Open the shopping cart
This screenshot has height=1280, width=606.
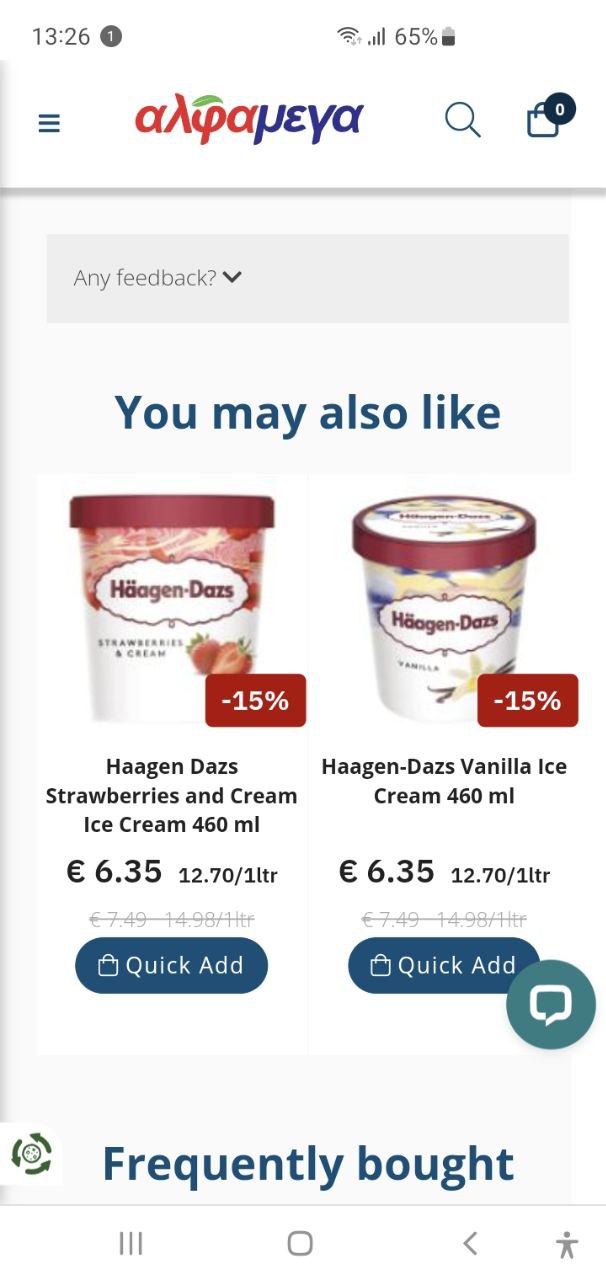545,119
